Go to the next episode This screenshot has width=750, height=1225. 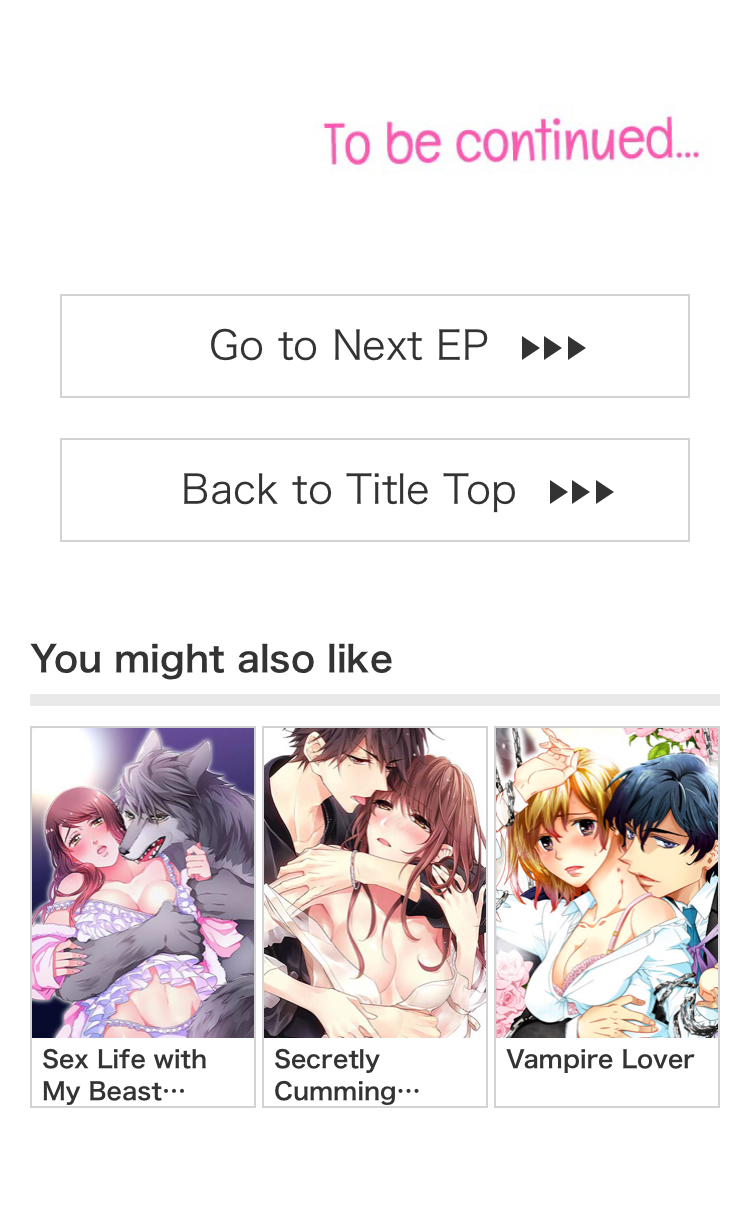point(375,346)
